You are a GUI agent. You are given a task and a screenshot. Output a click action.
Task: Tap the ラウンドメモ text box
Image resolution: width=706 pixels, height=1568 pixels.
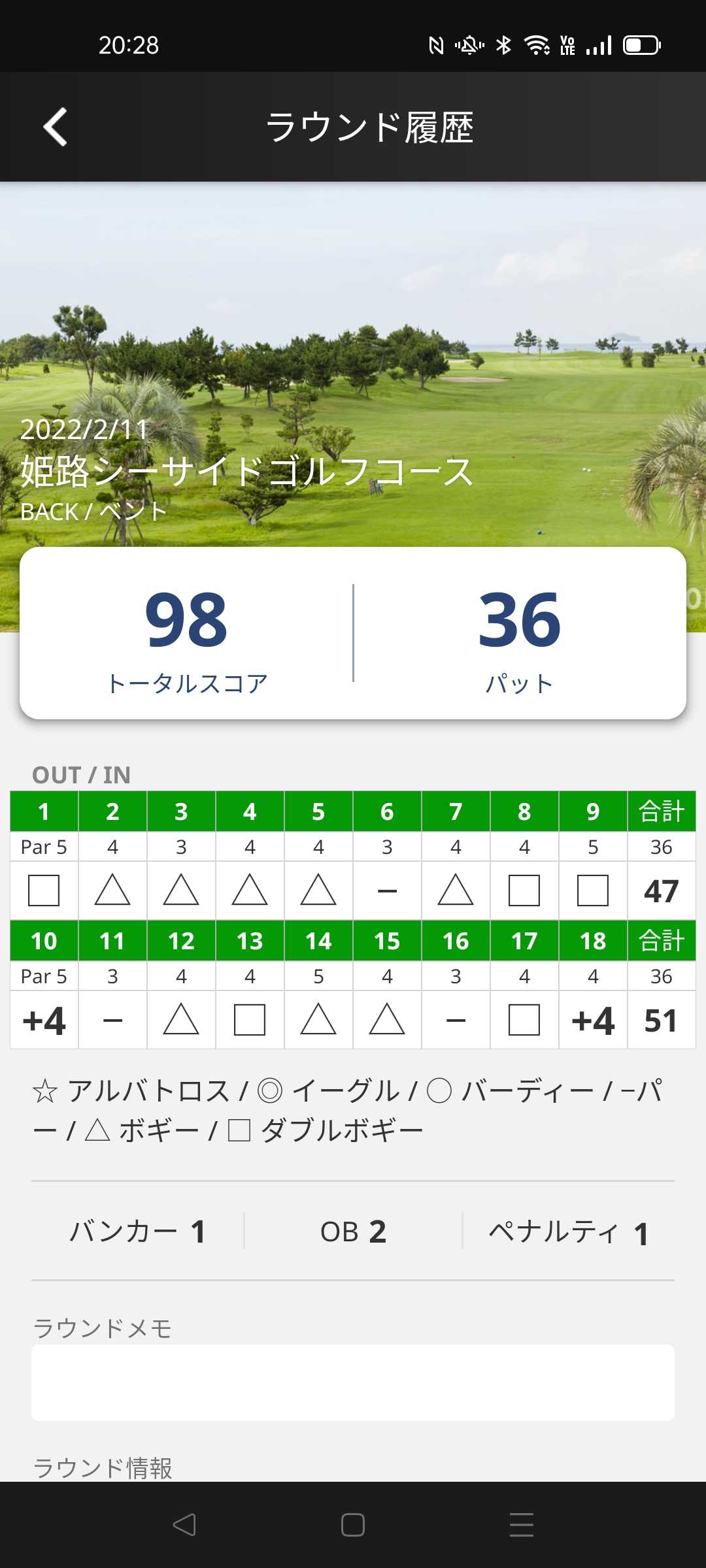coord(353,1382)
